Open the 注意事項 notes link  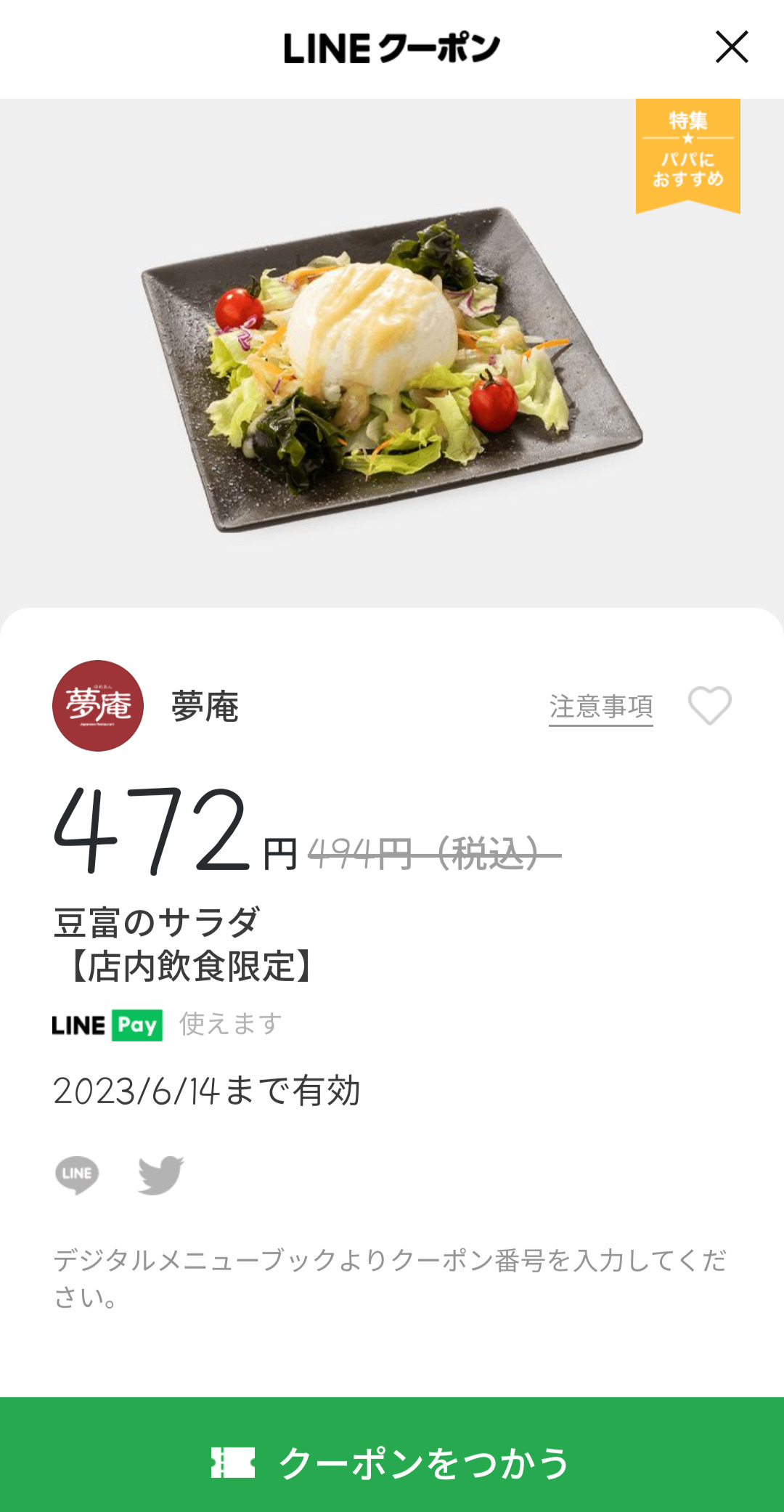point(600,707)
